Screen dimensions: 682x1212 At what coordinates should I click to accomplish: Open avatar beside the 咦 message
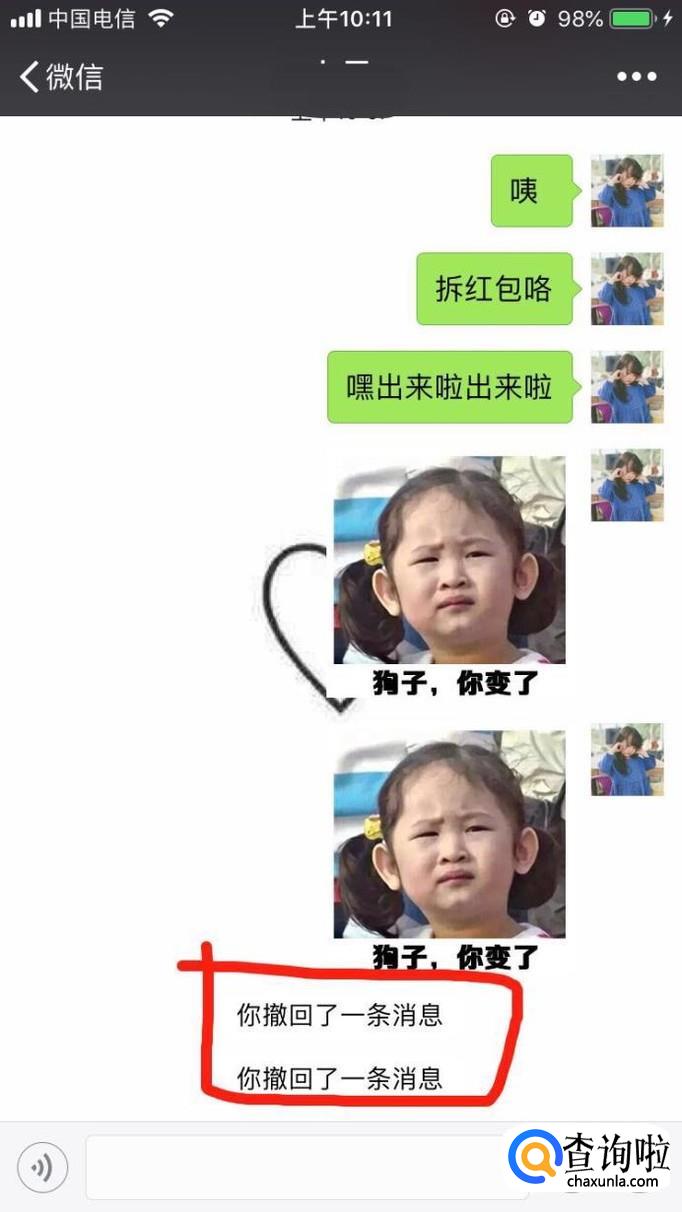point(627,191)
